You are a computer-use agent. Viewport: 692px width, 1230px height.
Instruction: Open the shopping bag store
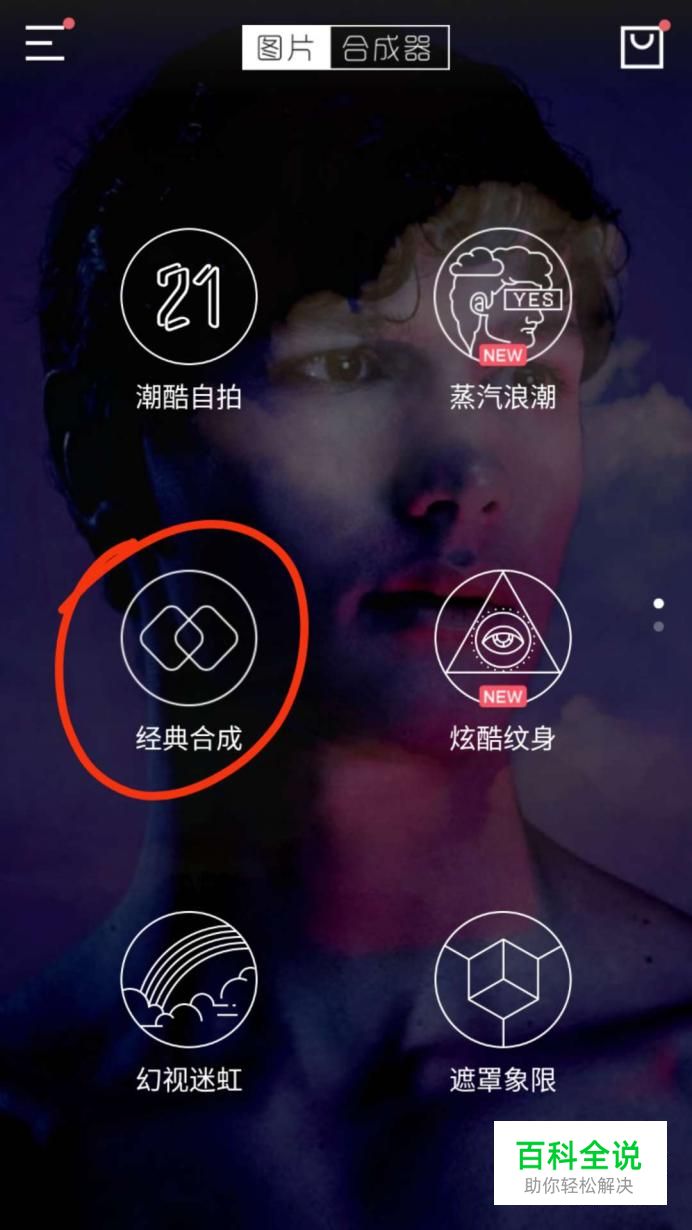[x=642, y=46]
